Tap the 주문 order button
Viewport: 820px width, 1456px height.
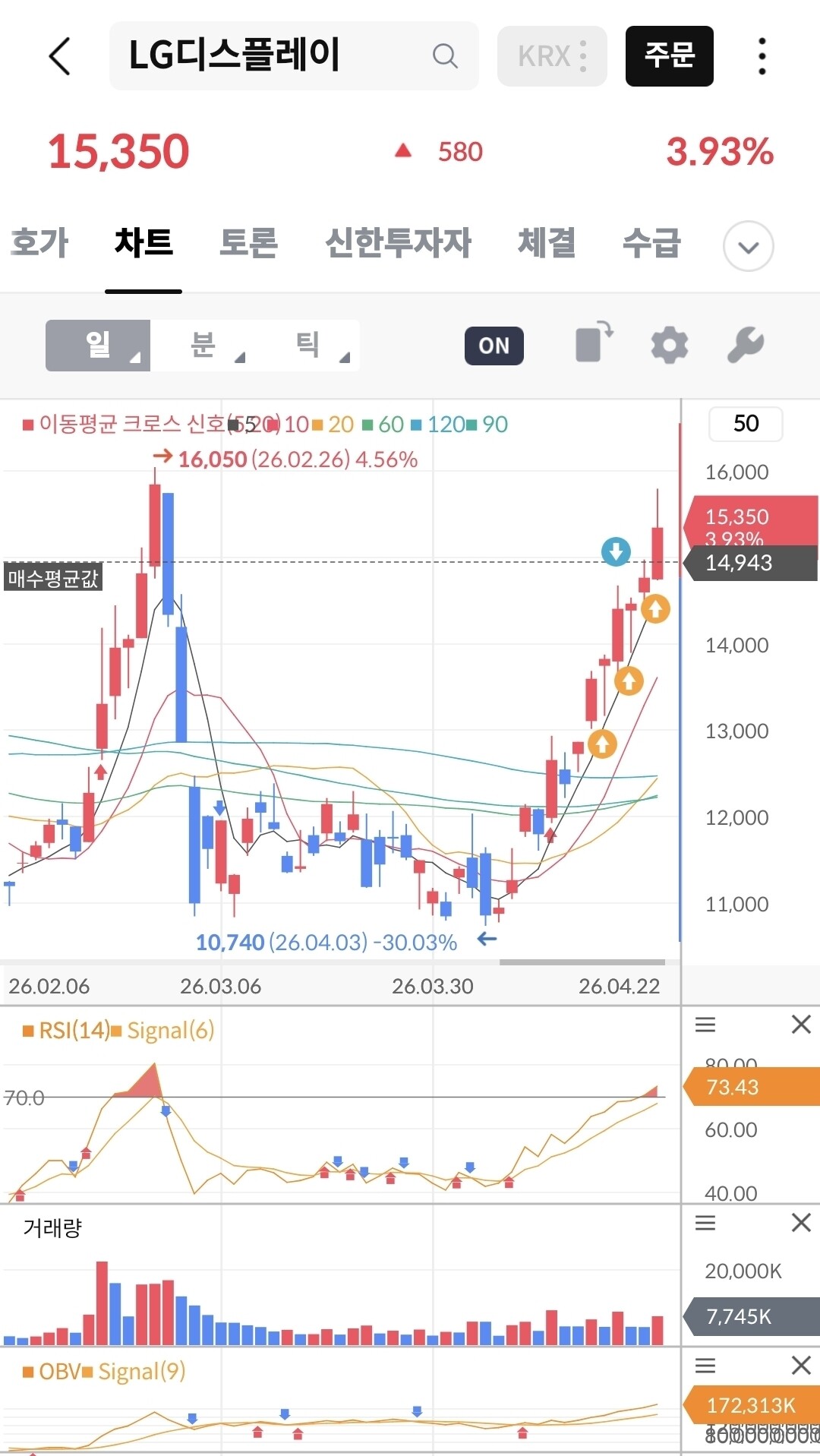(x=670, y=56)
